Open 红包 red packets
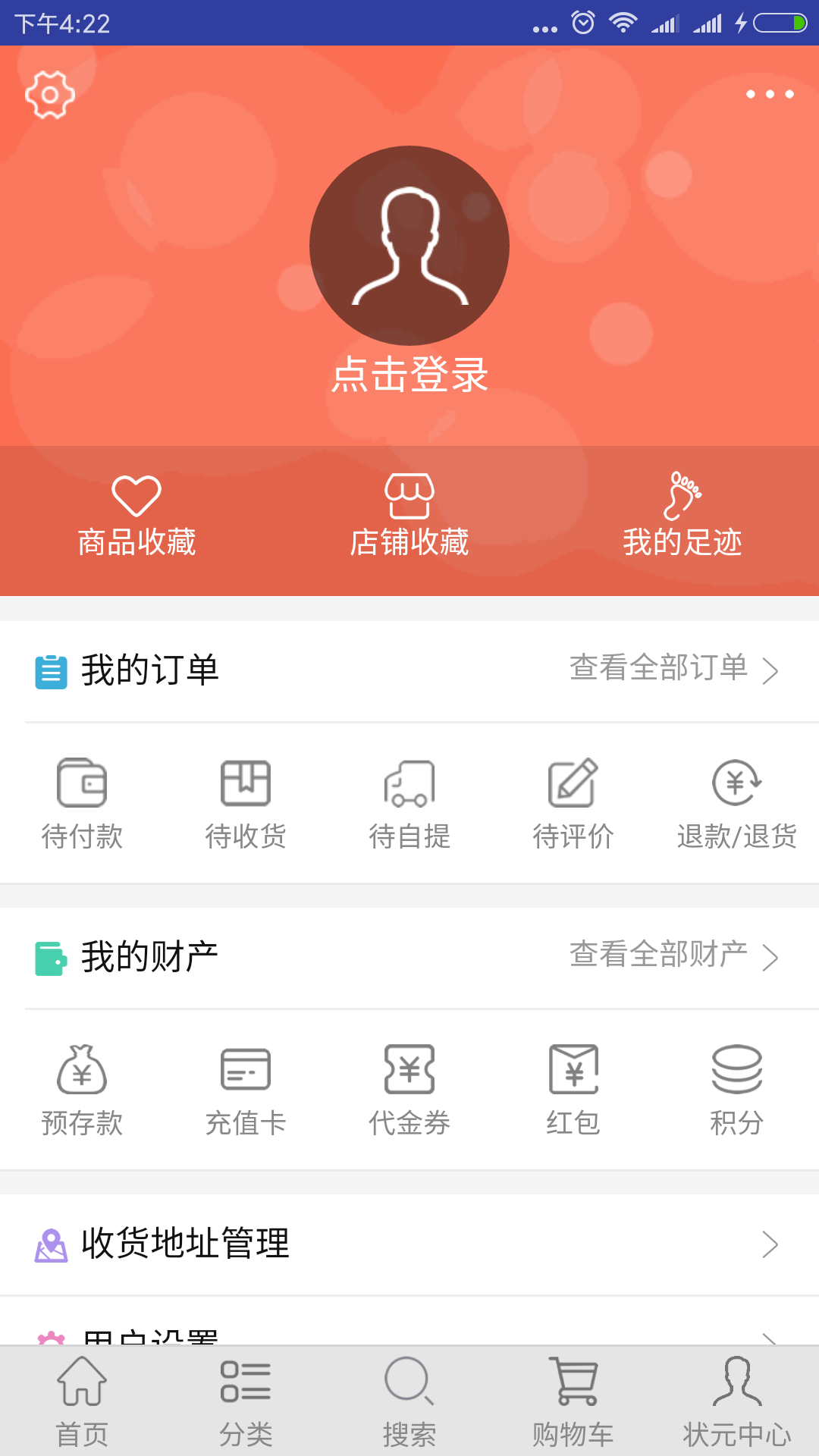Image resolution: width=819 pixels, height=1456 pixels. coord(573,1090)
